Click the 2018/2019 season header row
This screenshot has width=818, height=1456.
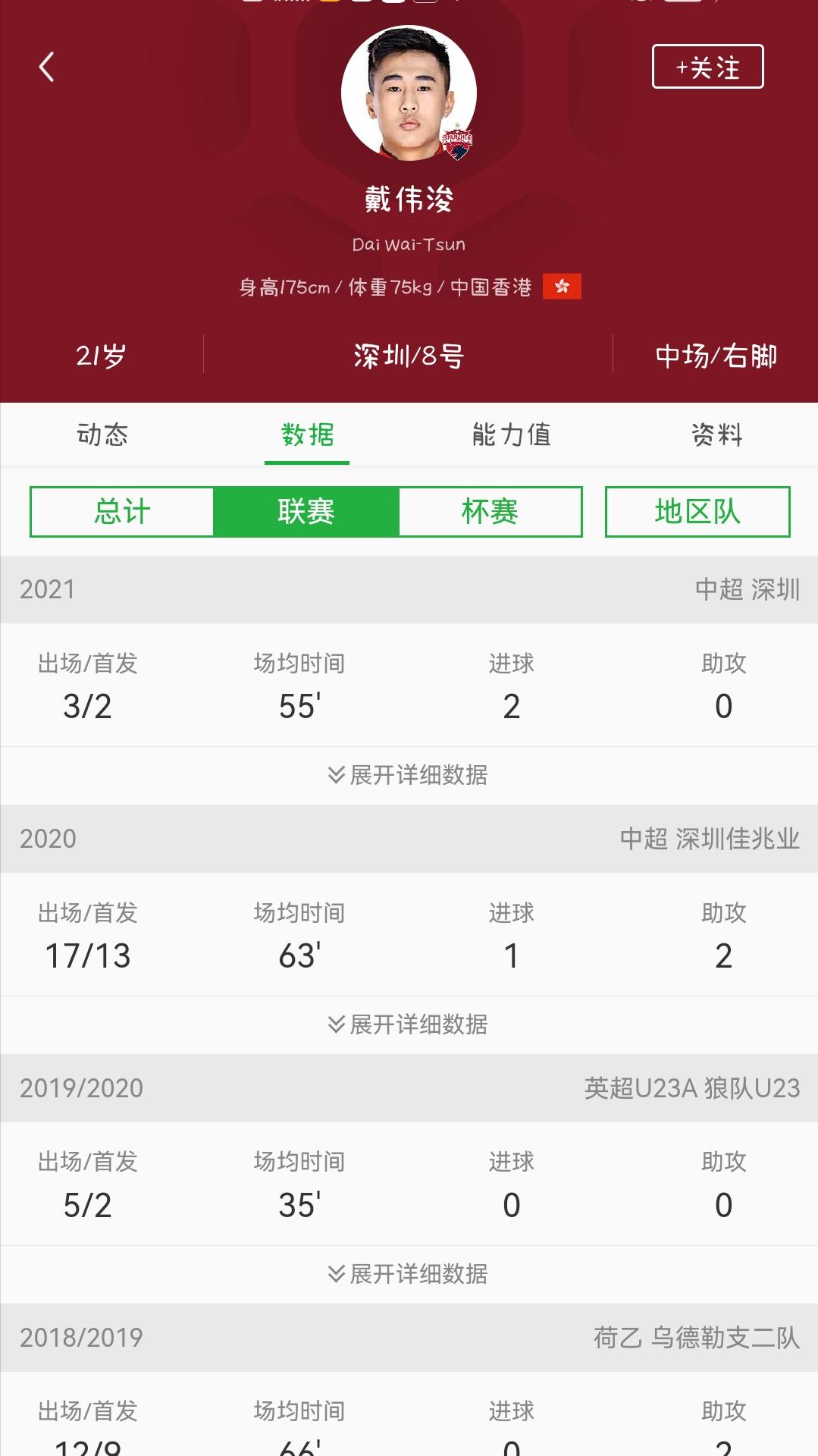(x=409, y=1337)
